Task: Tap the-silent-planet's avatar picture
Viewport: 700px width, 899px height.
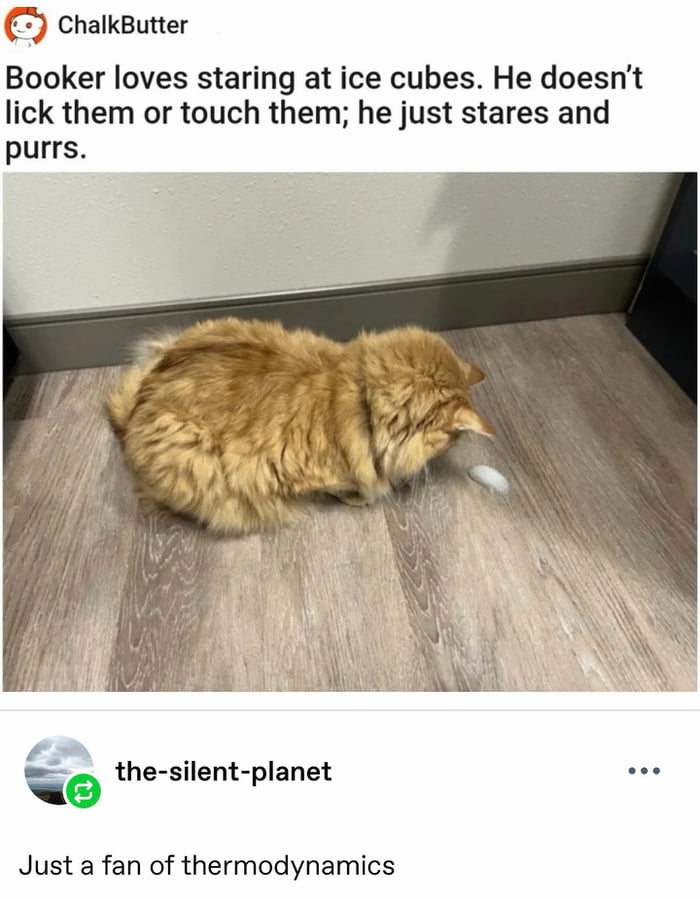Action: tap(57, 767)
